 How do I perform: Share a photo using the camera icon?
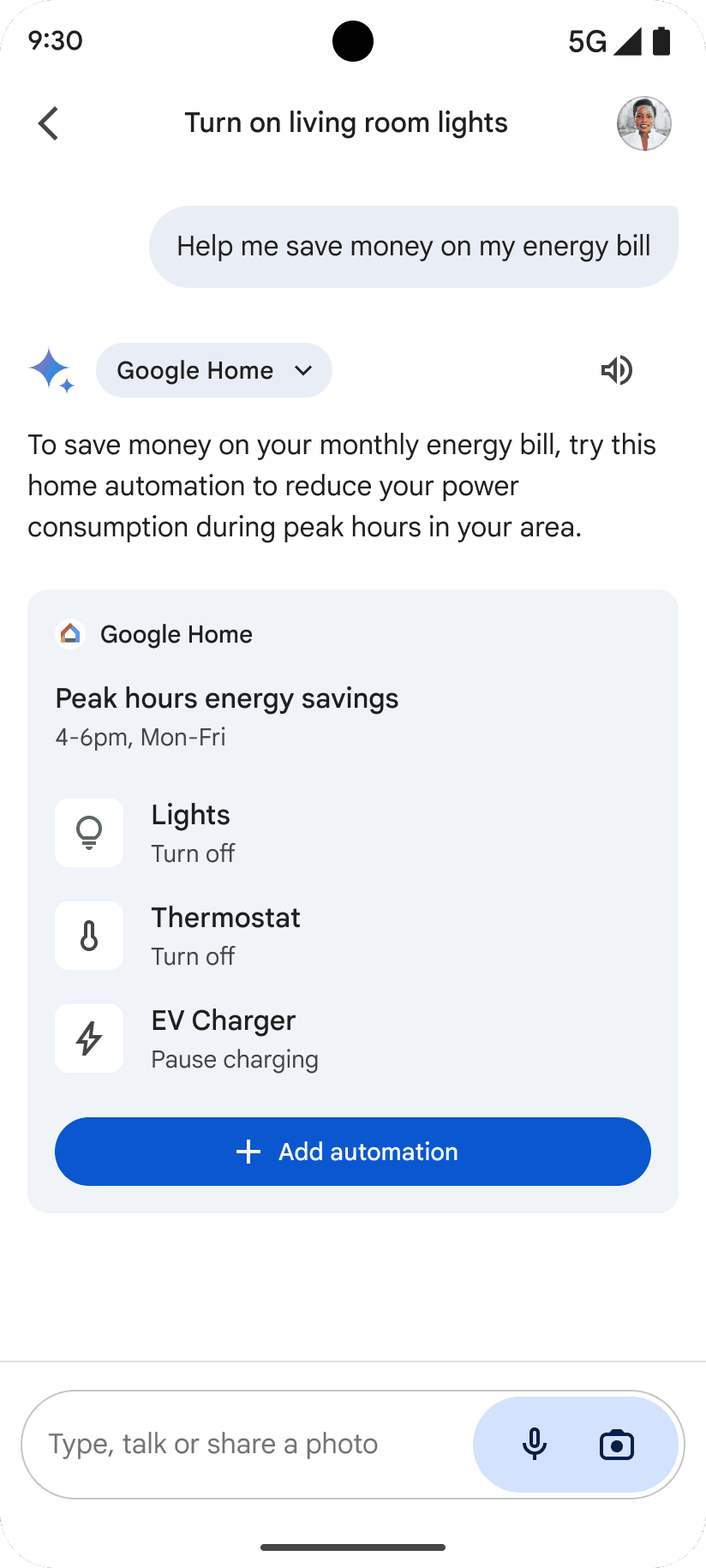point(617,1445)
